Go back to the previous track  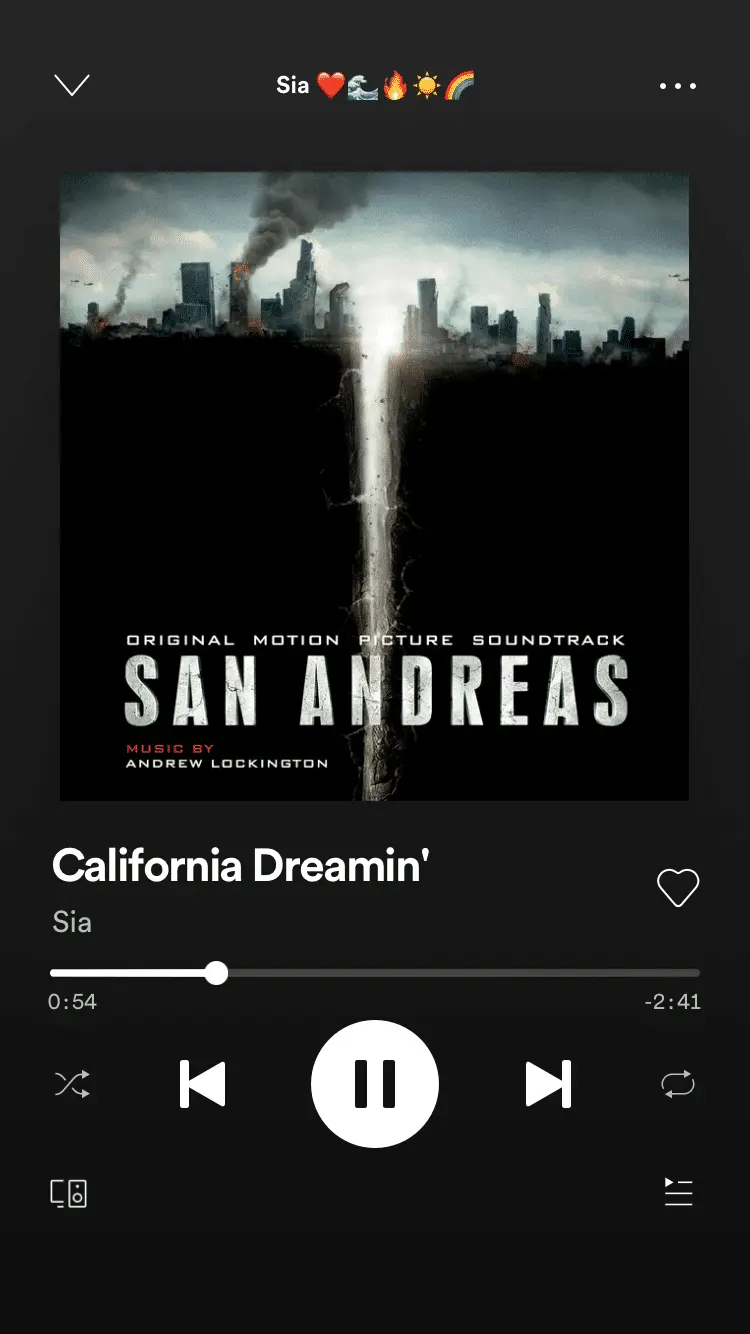click(x=203, y=1084)
